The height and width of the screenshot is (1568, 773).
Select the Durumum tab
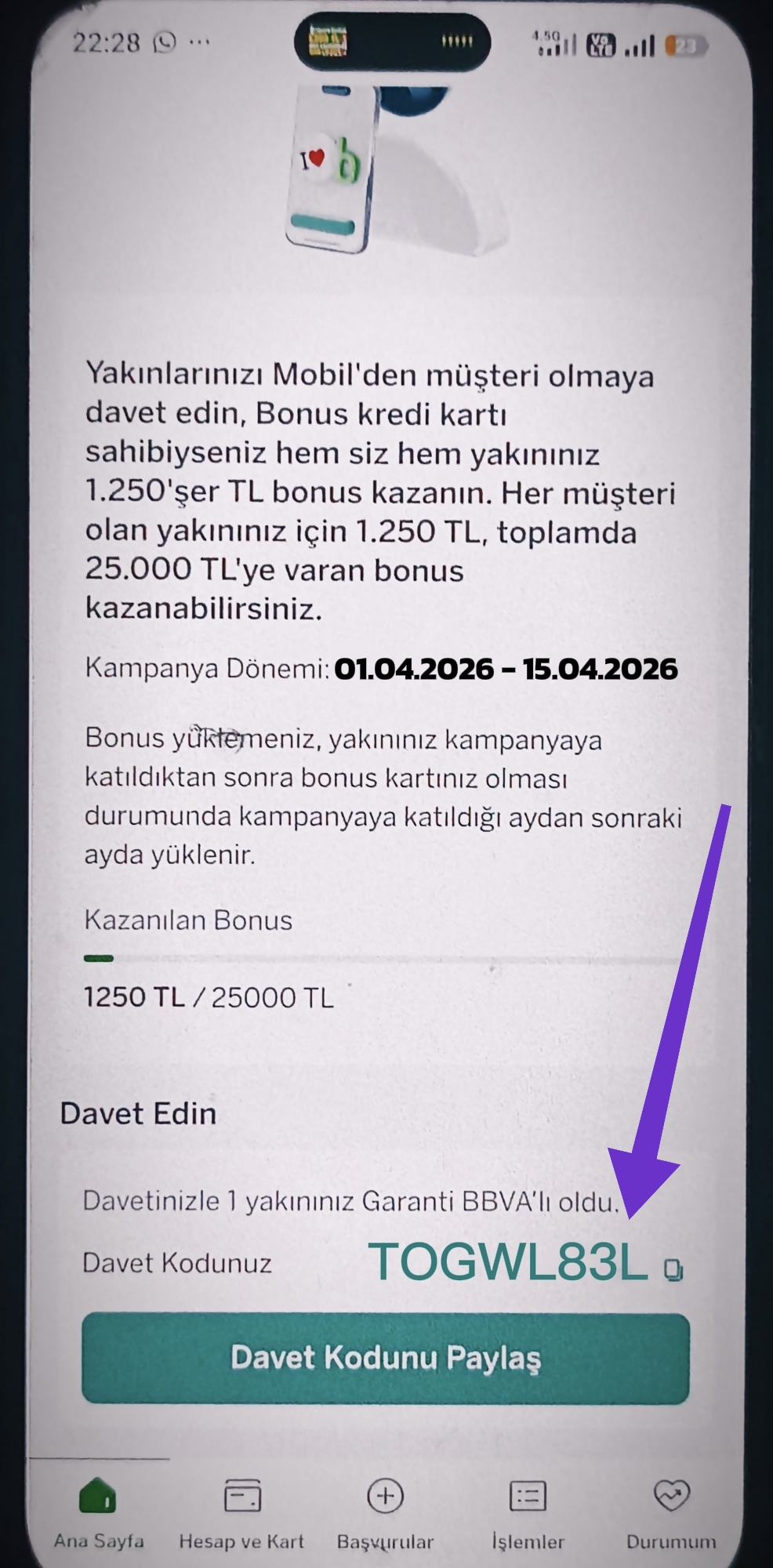click(671, 1513)
